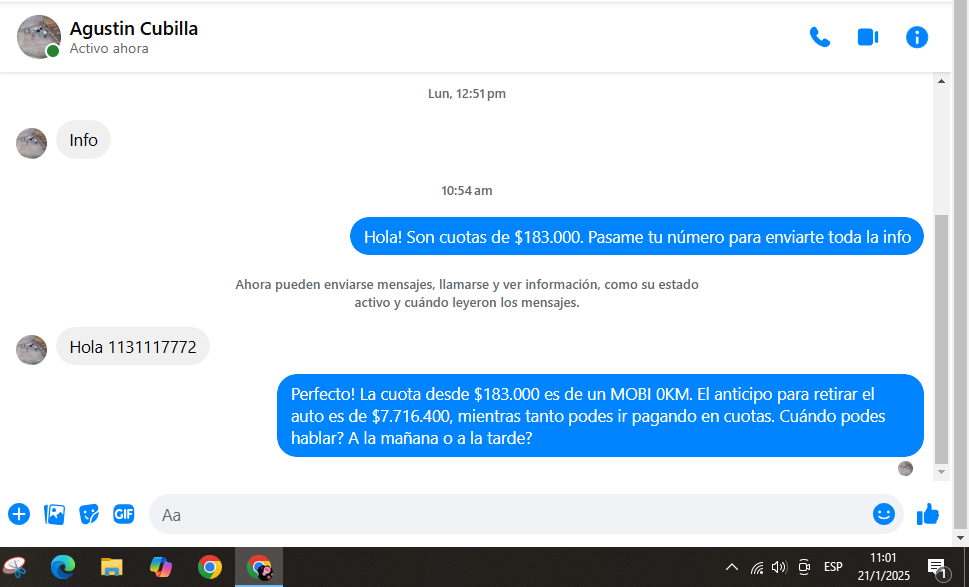Screen dimensions: 969x587
Task: Choose a sticker to send
Action: 89,514
